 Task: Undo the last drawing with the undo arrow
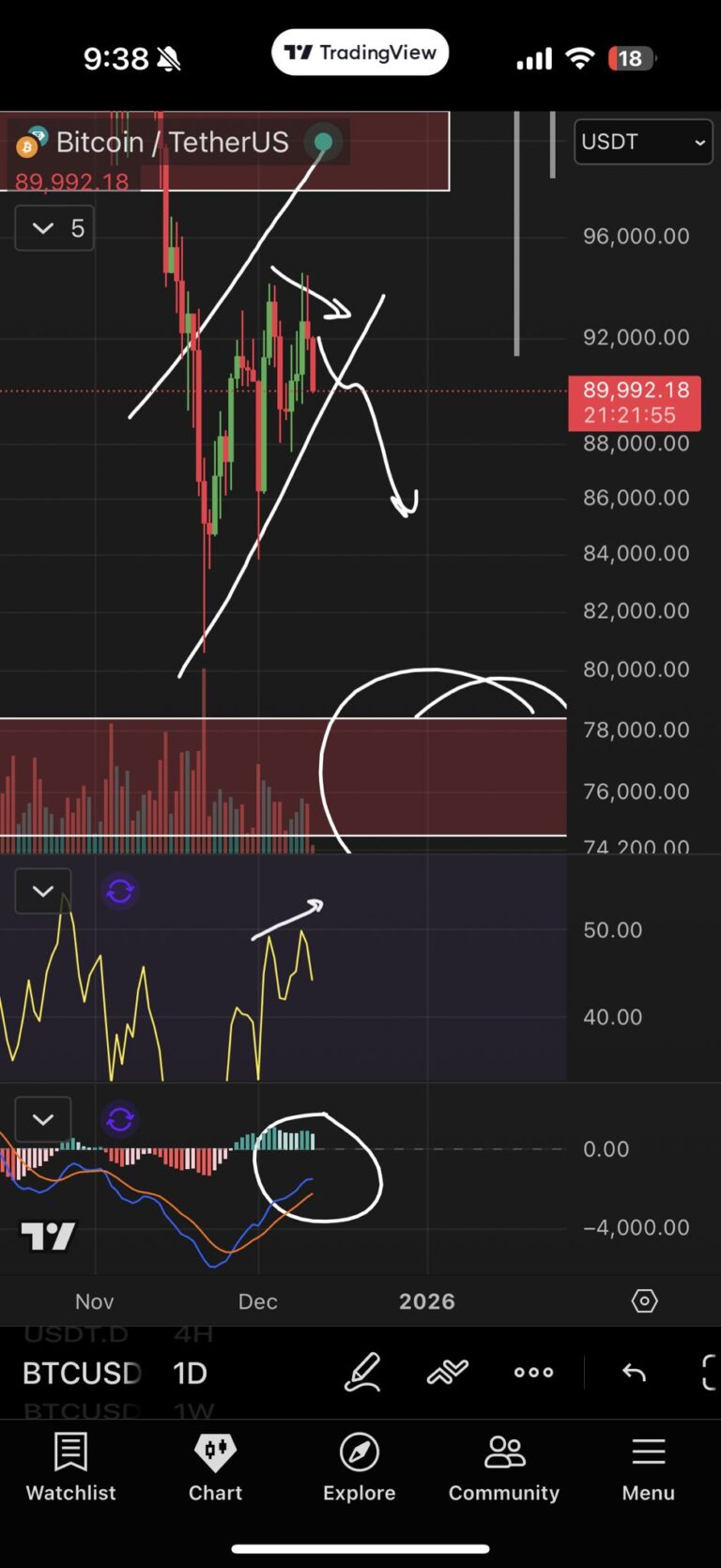click(x=633, y=1372)
